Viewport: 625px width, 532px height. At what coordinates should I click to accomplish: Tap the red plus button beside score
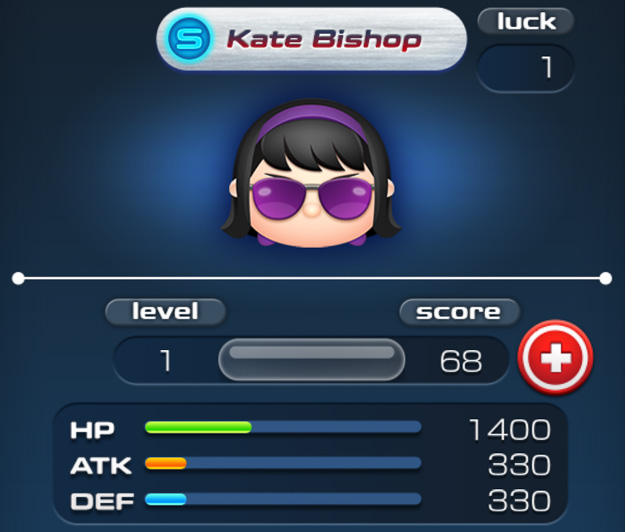click(555, 356)
